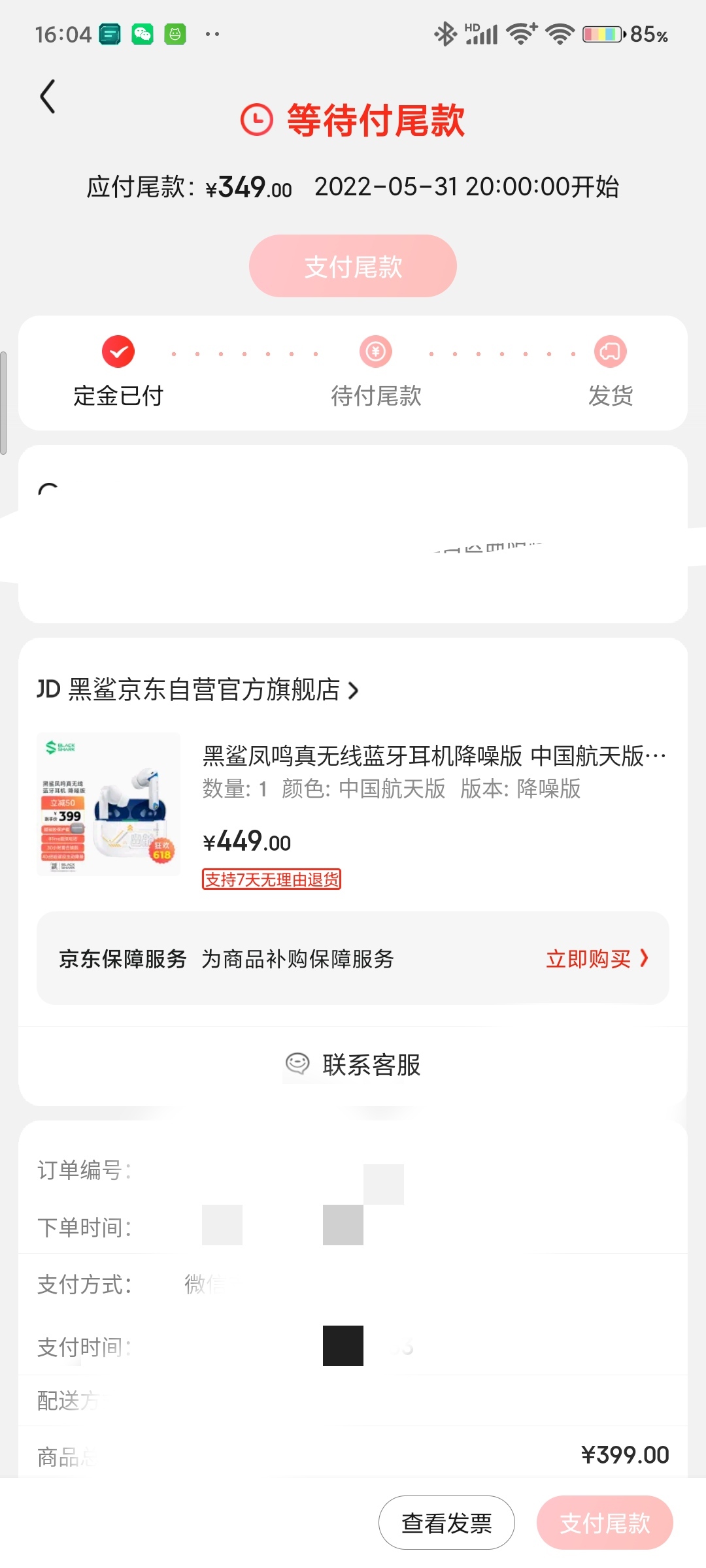
Task: Tap the bottom bar 支付尾款 button
Action: 605,1523
